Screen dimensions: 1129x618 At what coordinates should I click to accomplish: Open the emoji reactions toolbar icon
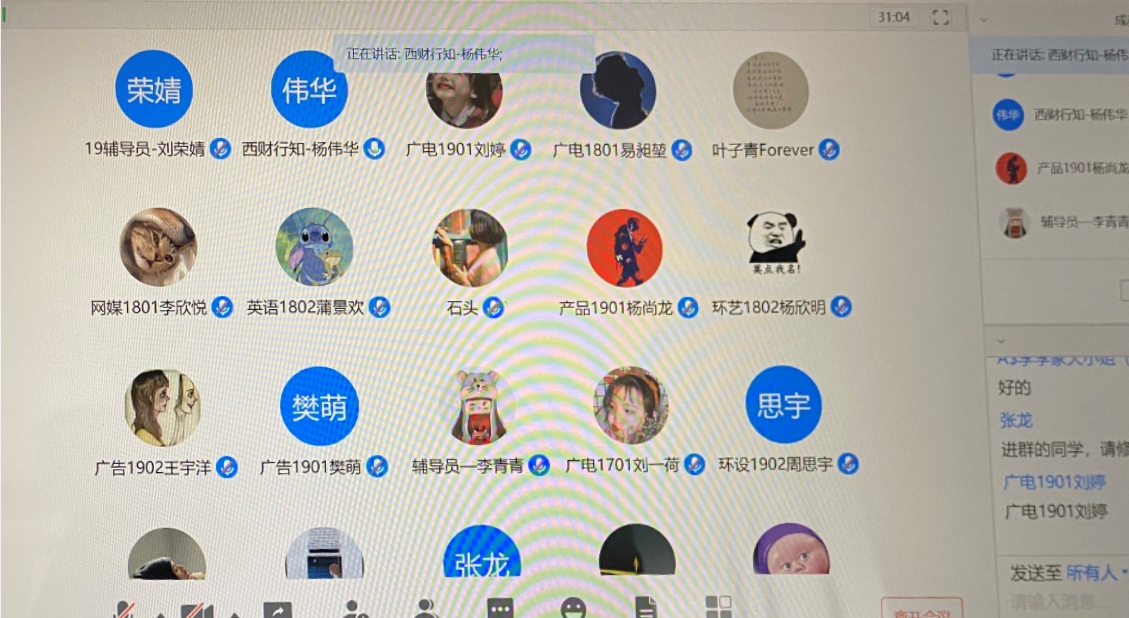[x=573, y=608]
